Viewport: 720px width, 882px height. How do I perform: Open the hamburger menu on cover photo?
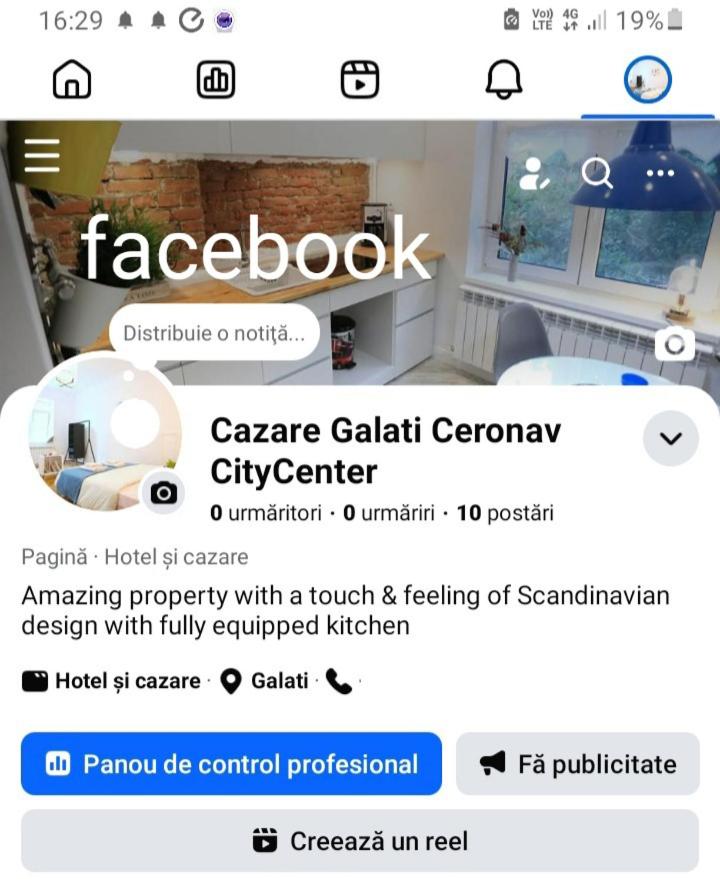[x=42, y=155]
